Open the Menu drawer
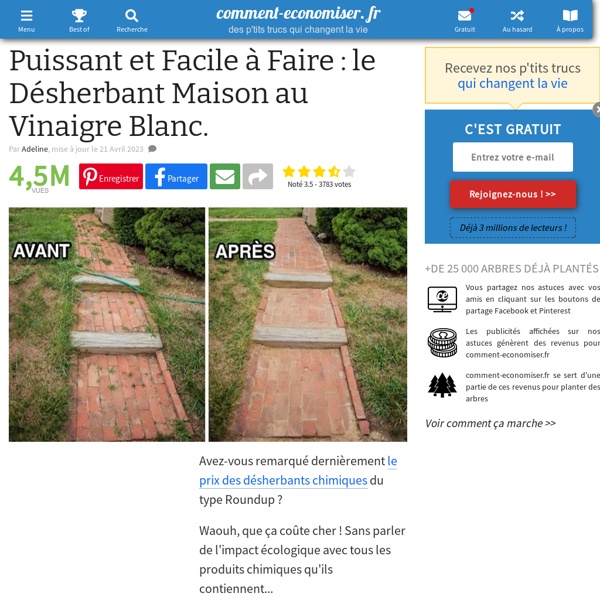This screenshot has width=600, height=600. click(26, 19)
